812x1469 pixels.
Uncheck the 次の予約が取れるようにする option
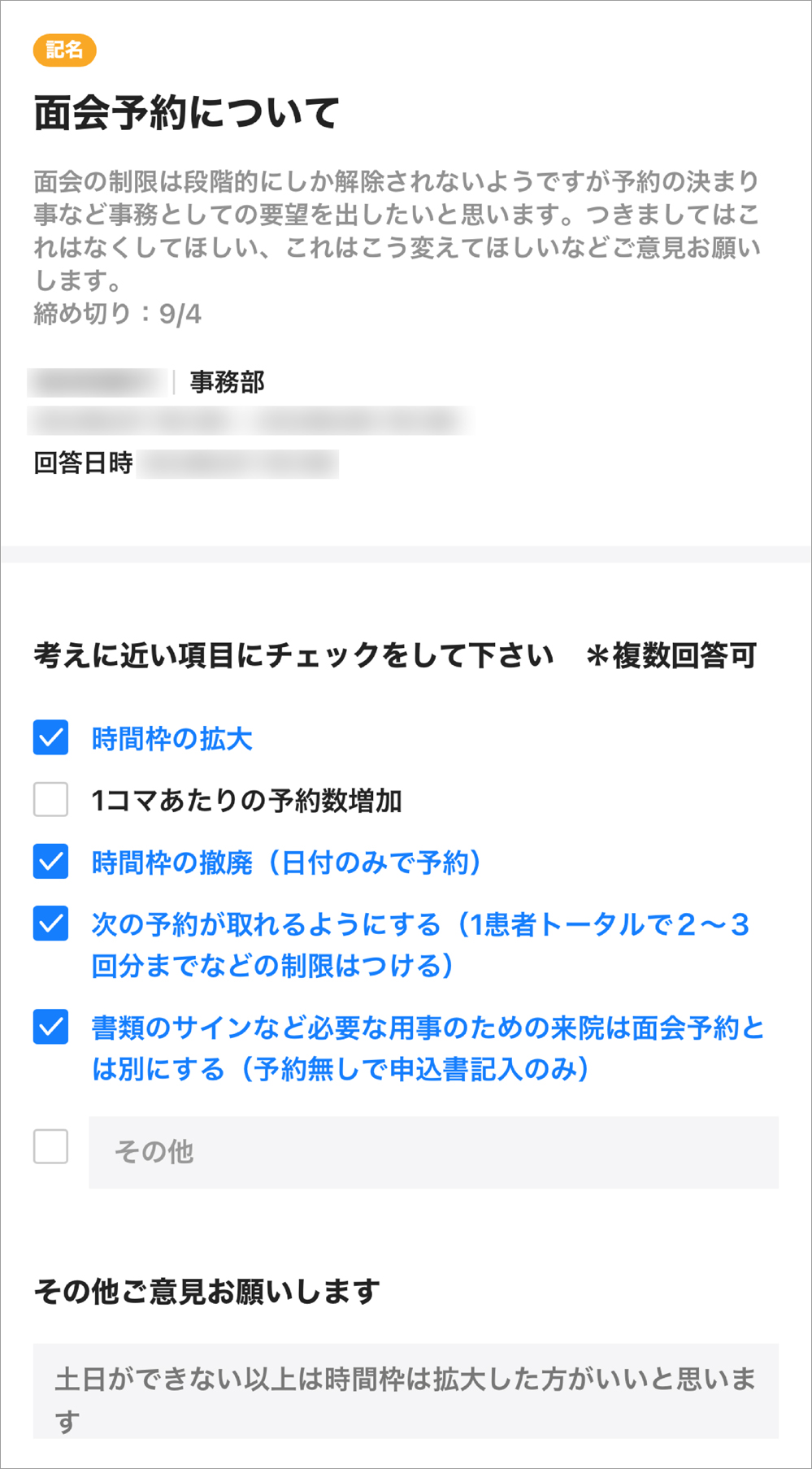pos(50,924)
